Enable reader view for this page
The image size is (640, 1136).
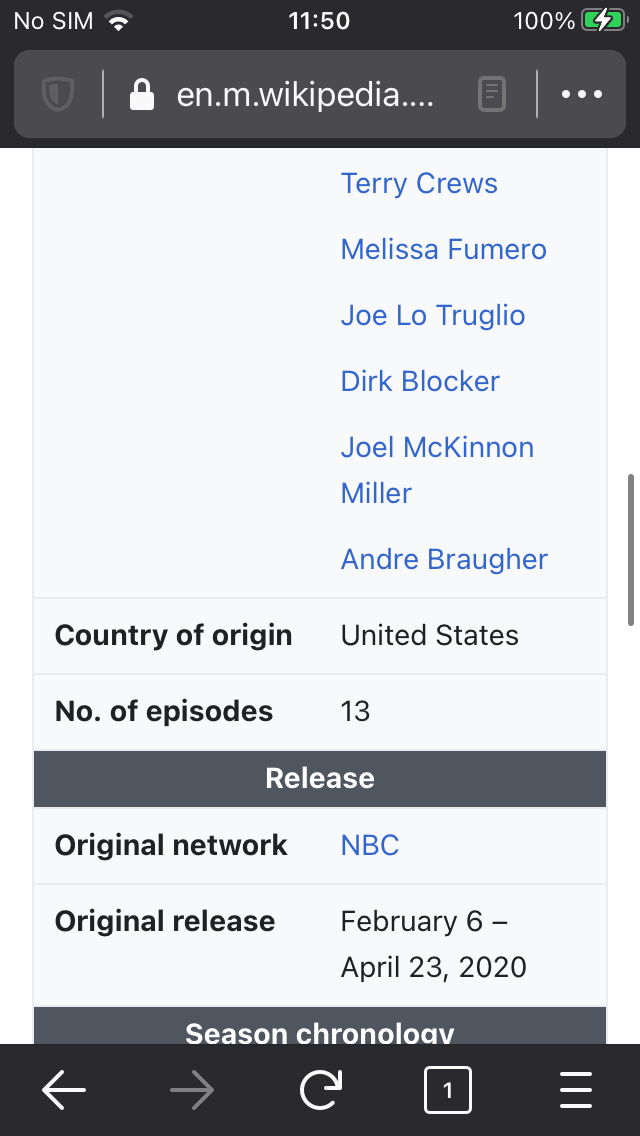tap(491, 95)
